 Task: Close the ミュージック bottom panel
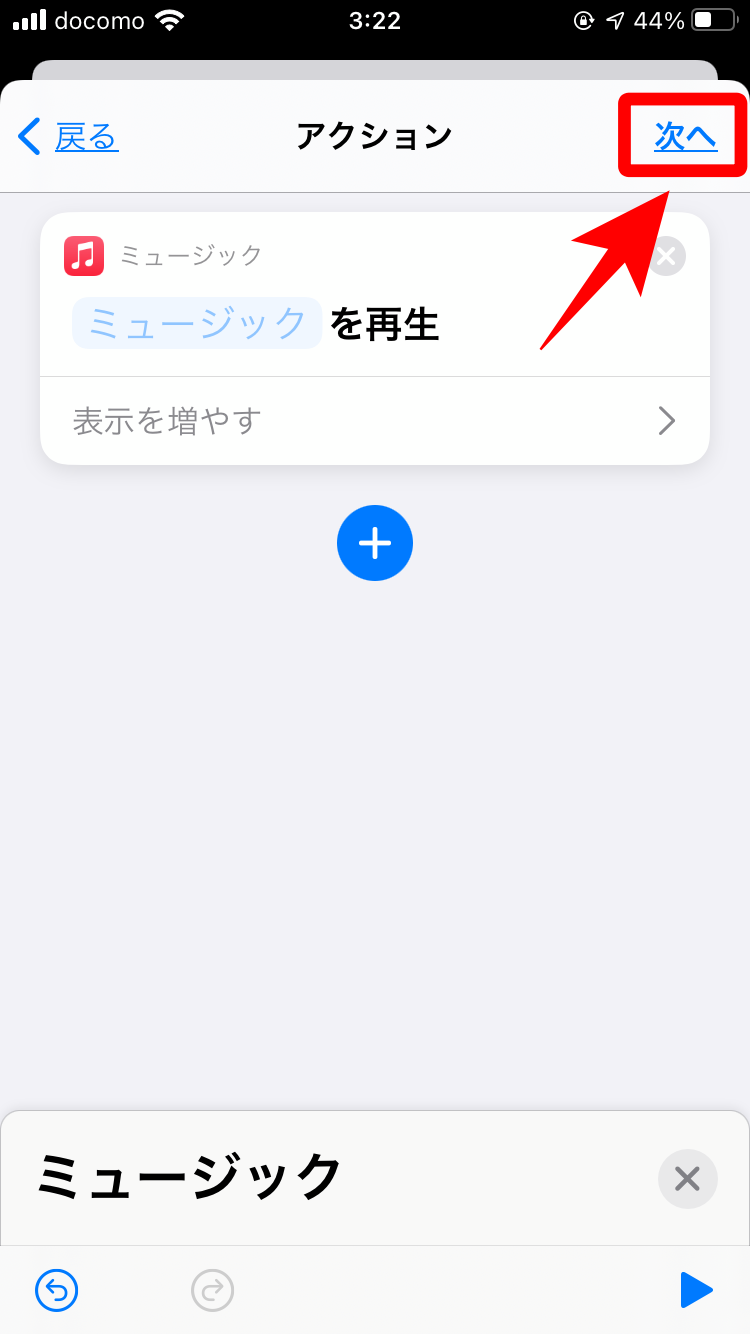pos(687,1179)
